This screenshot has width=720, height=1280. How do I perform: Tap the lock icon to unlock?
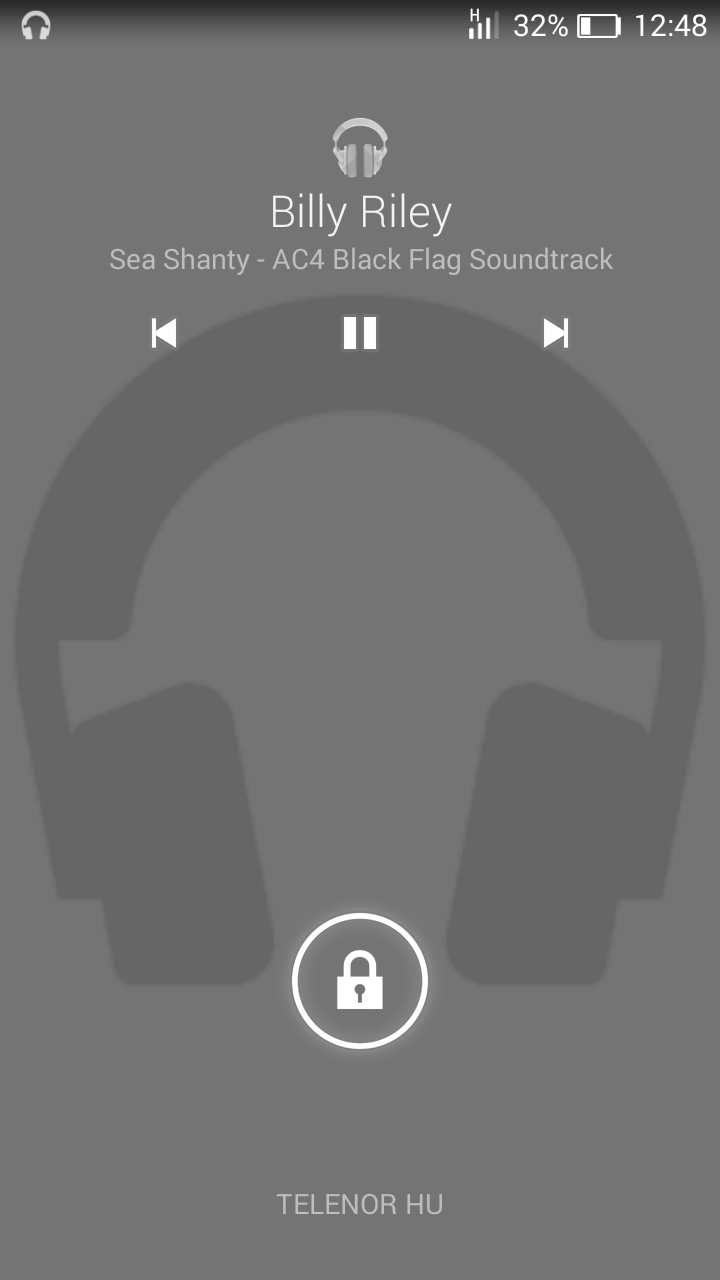pos(360,980)
